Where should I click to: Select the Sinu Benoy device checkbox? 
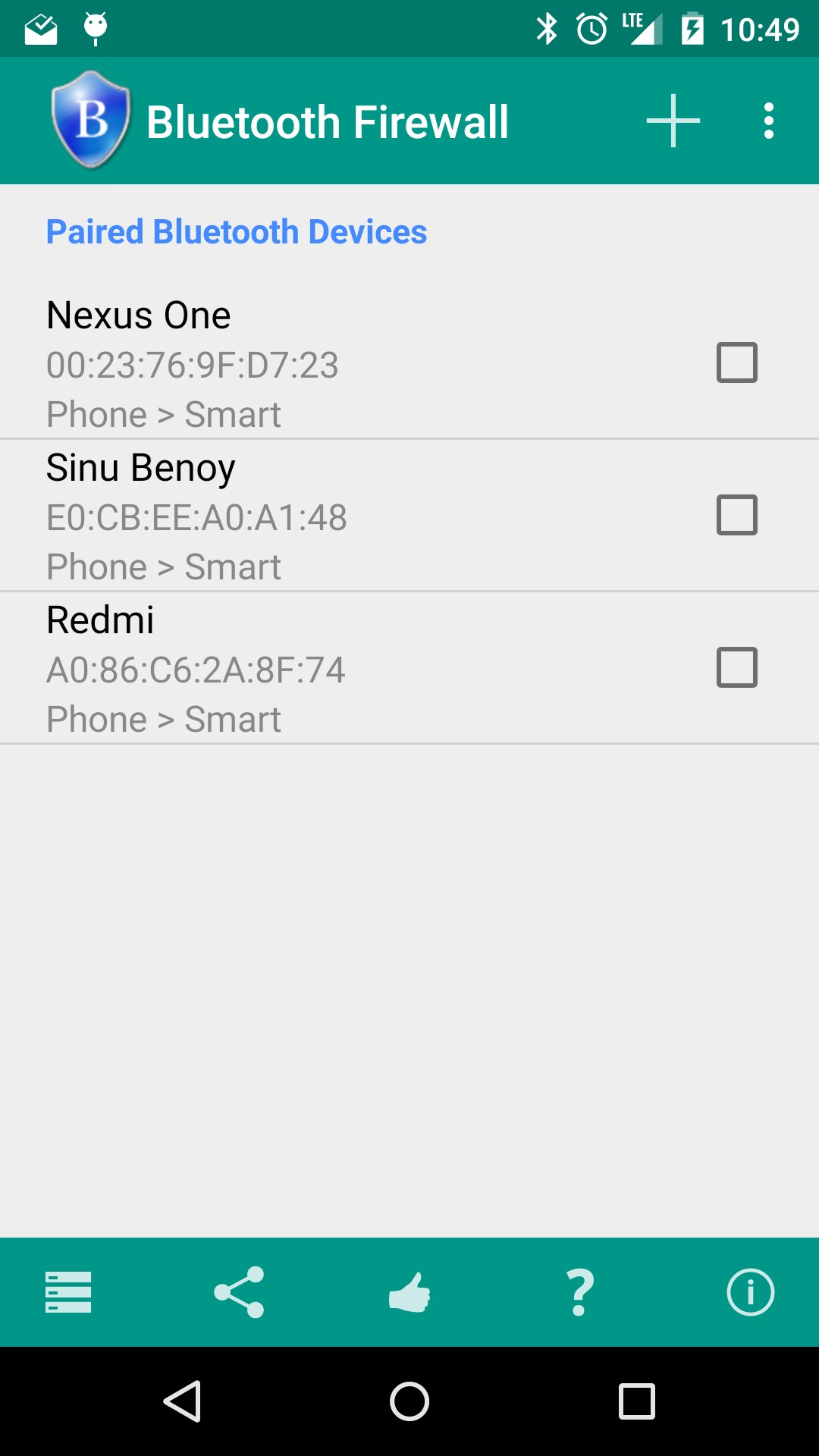pyautogui.click(x=737, y=516)
